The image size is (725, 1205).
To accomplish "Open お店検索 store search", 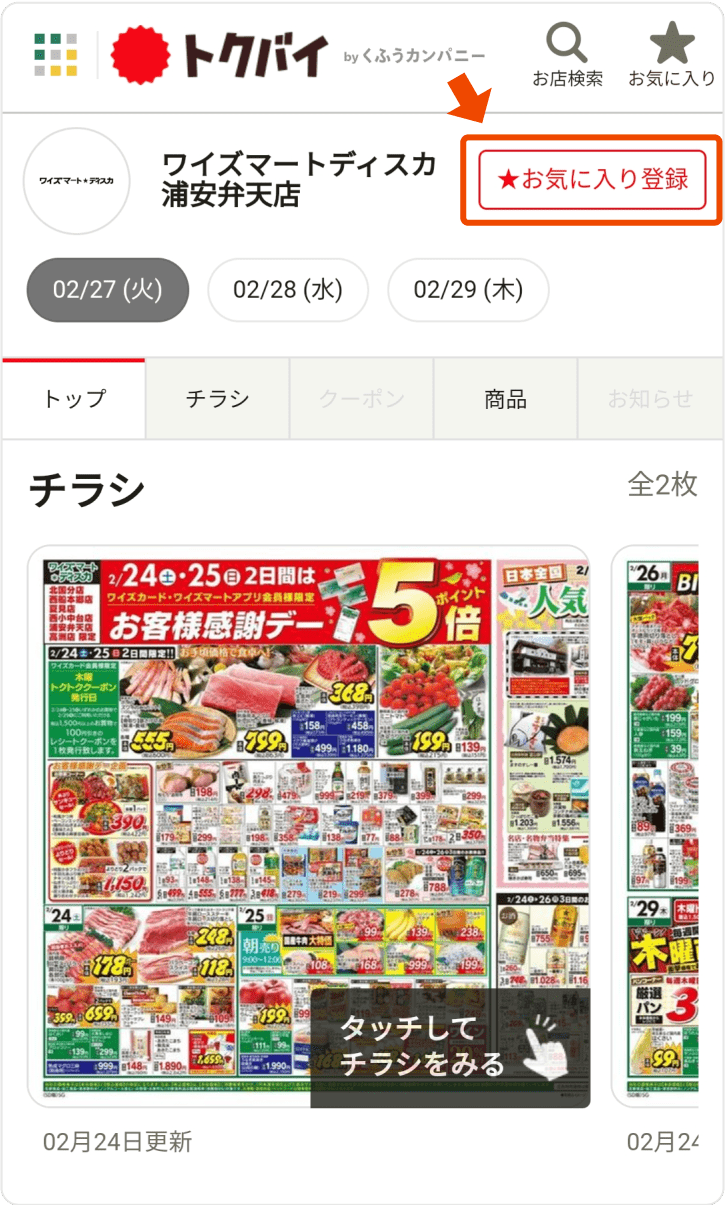I will [567, 56].
